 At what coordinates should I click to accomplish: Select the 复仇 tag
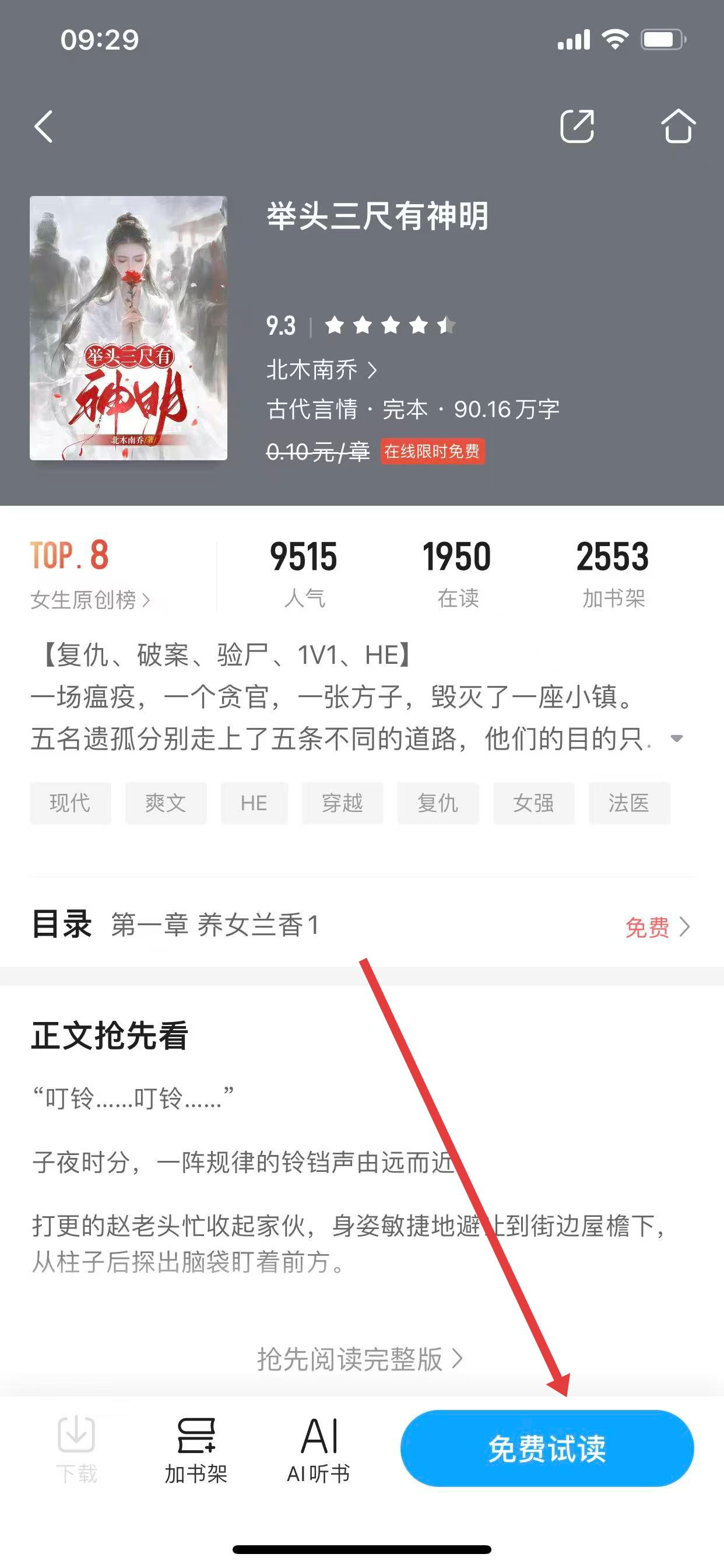[x=437, y=803]
